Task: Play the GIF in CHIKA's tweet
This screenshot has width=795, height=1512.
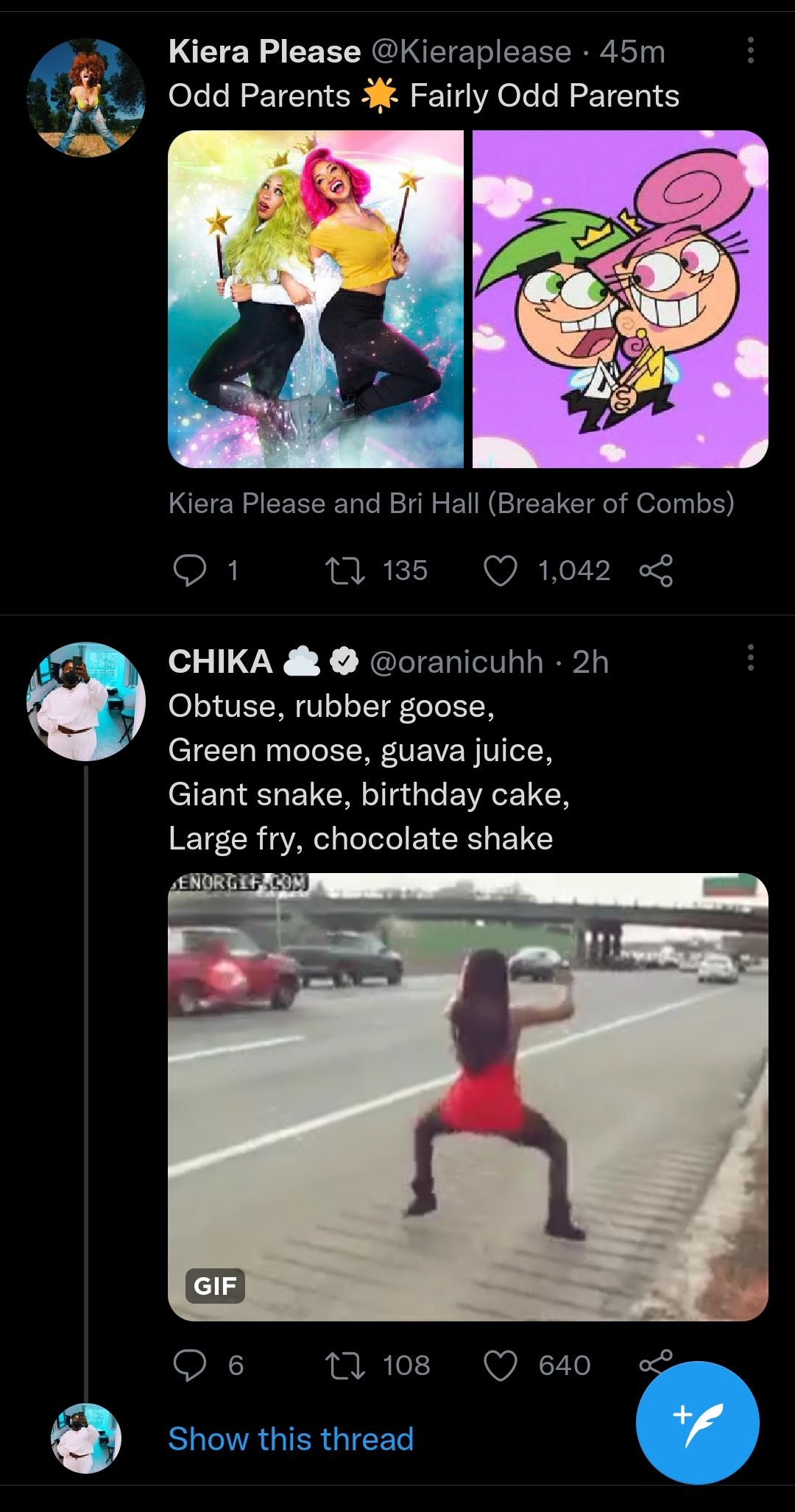Action: coord(467,1097)
